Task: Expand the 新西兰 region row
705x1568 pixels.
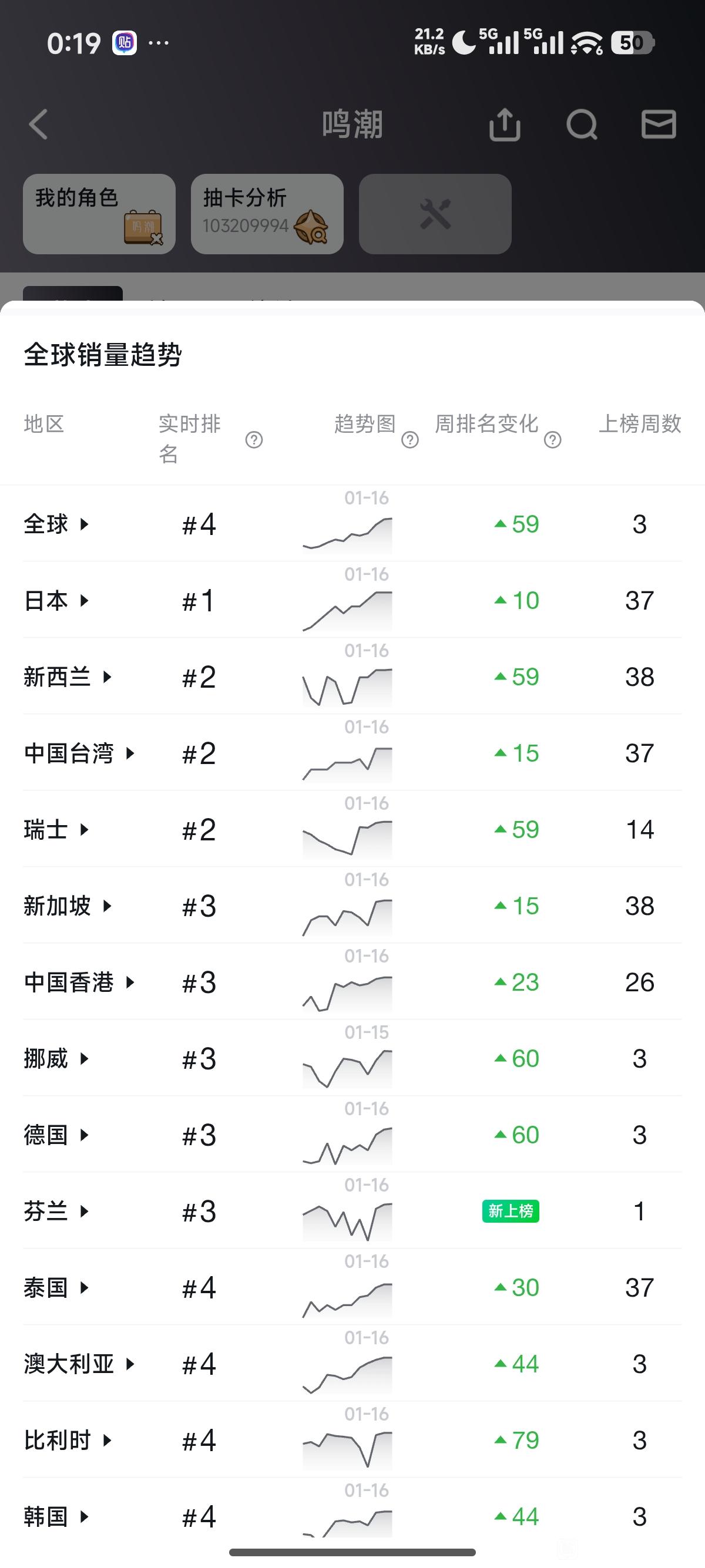Action: click(x=68, y=677)
